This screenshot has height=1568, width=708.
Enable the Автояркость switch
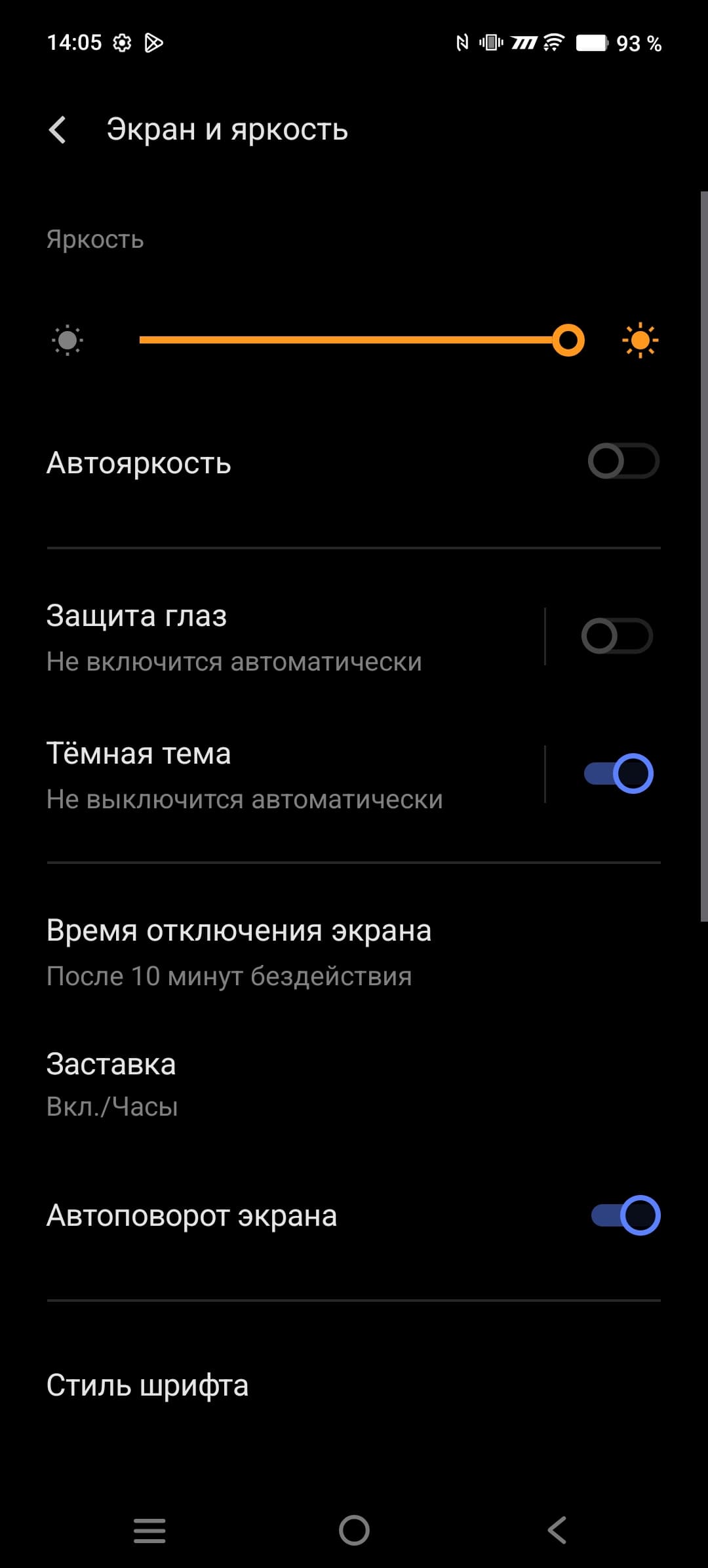[623, 461]
